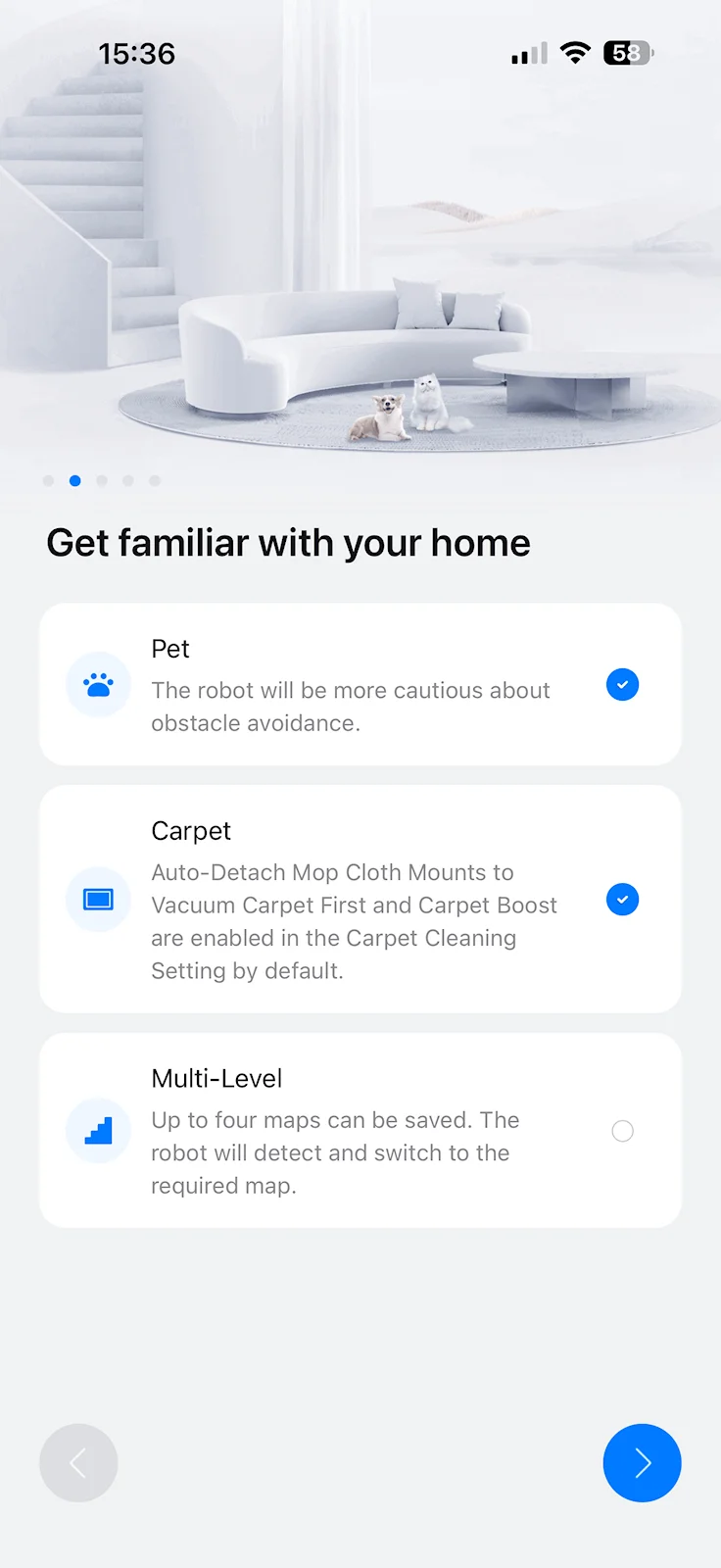Enable the Multi-Level option
The height and width of the screenshot is (1568, 721).
pyautogui.click(x=622, y=1131)
